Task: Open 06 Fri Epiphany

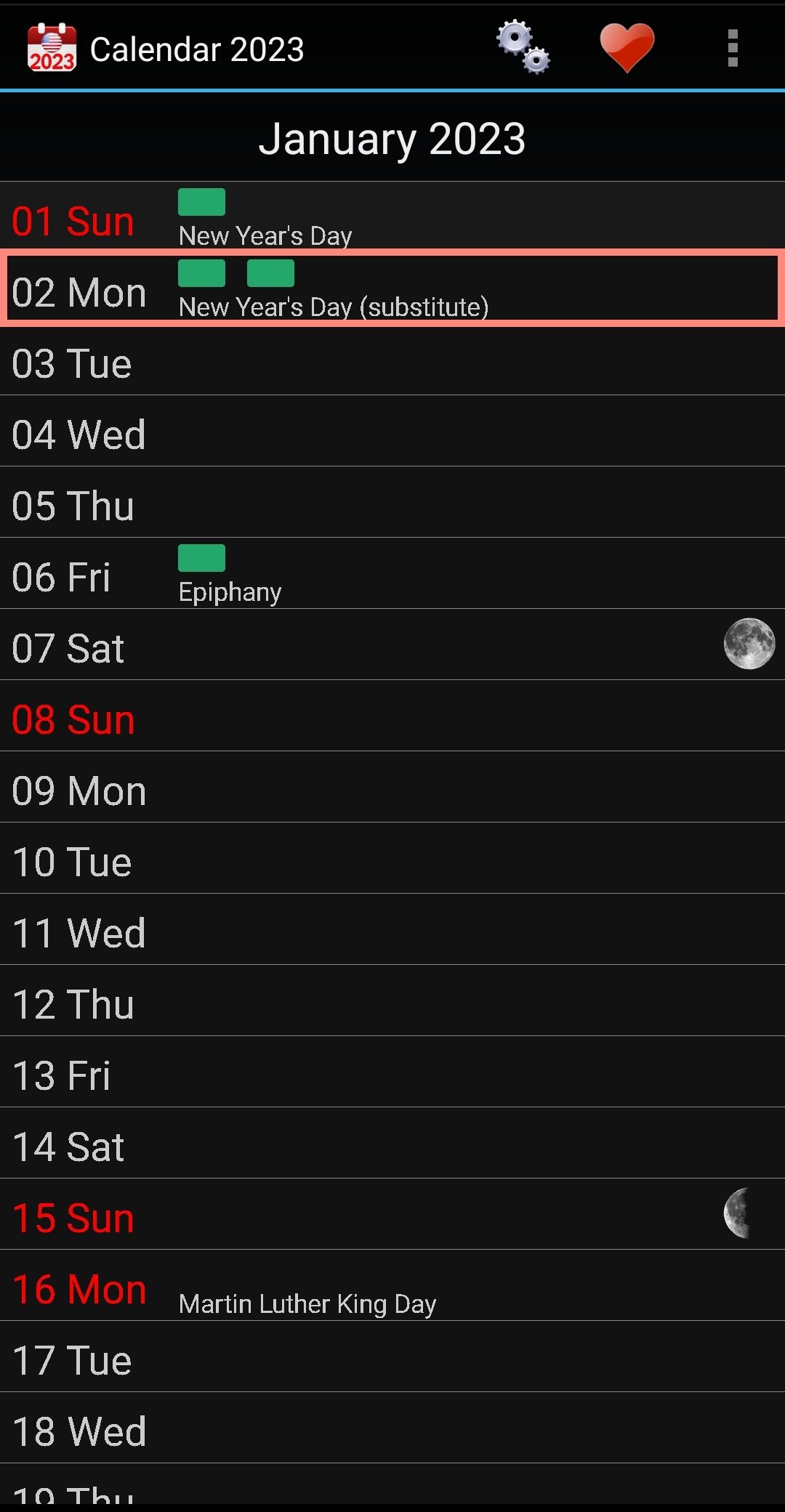Action: click(392, 573)
